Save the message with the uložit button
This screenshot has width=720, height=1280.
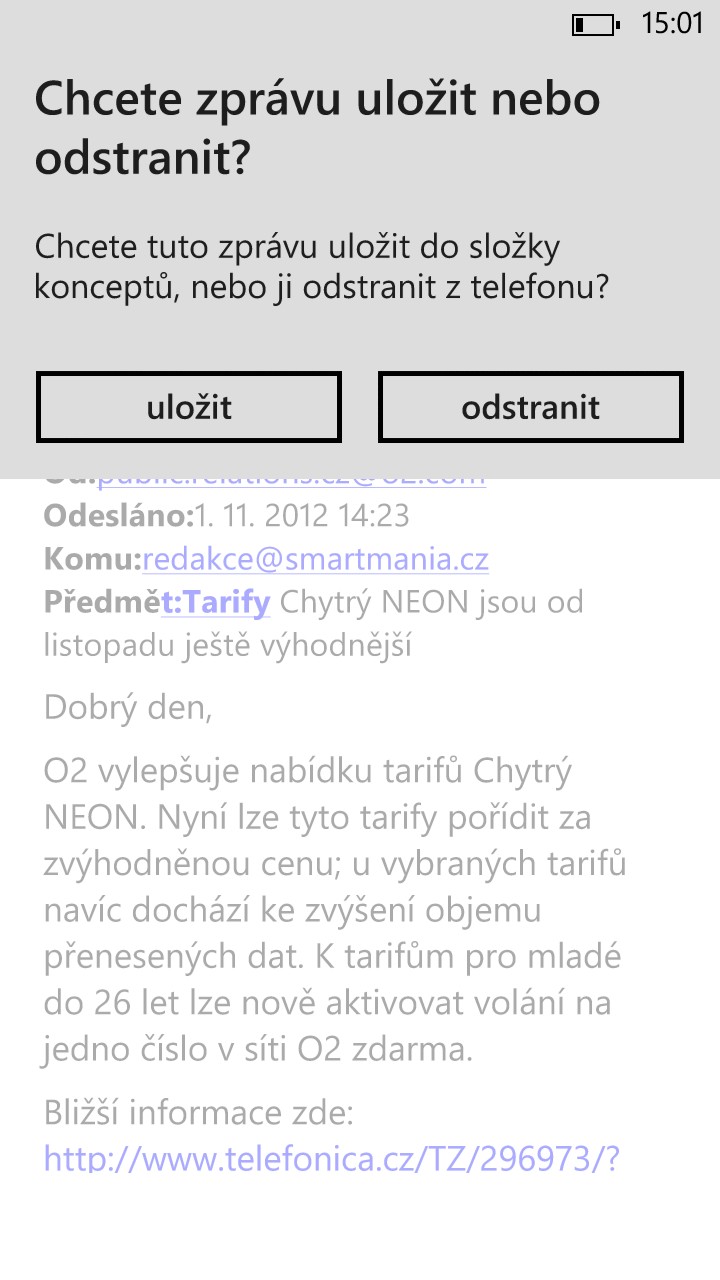(189, 407)
